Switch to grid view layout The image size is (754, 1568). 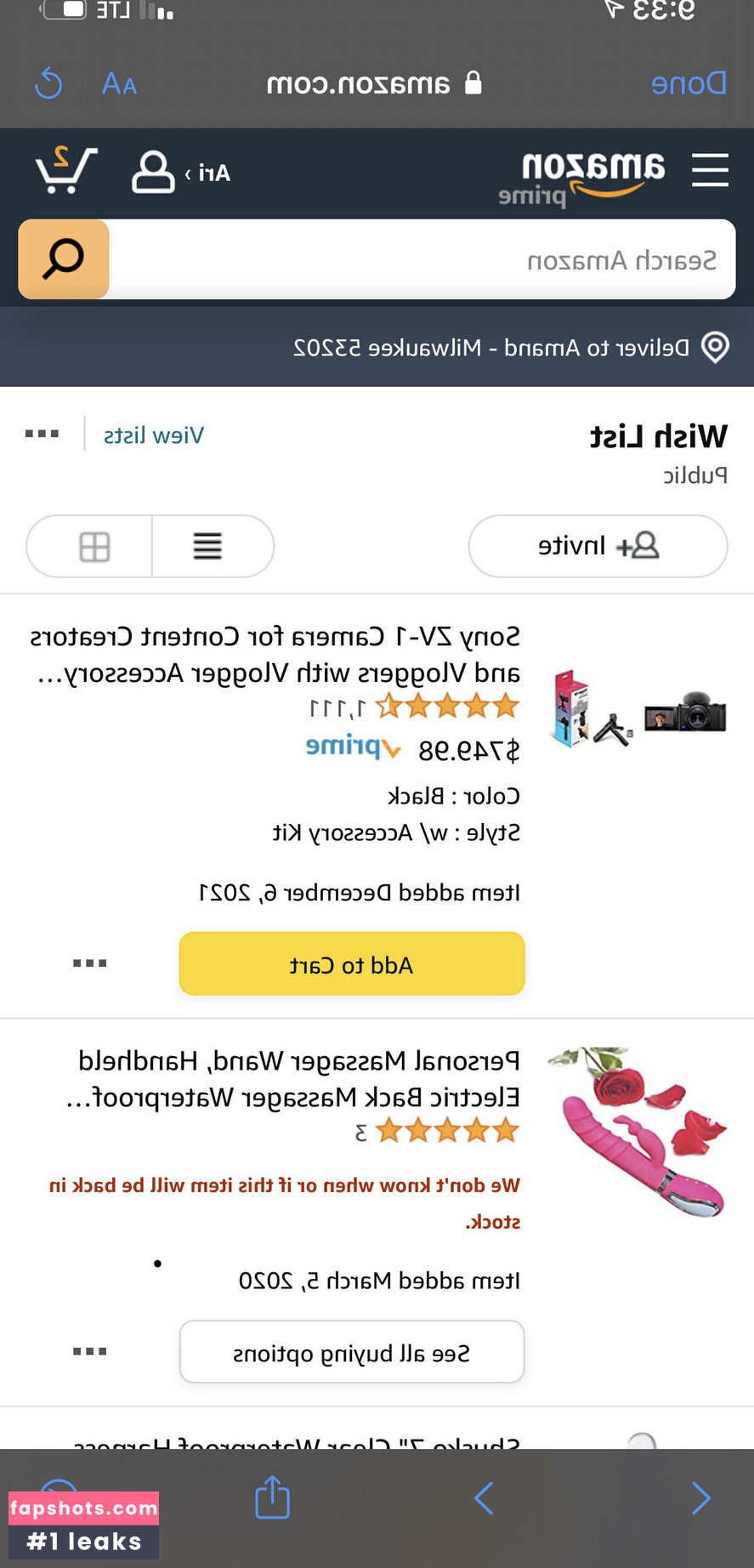[93, 546]
